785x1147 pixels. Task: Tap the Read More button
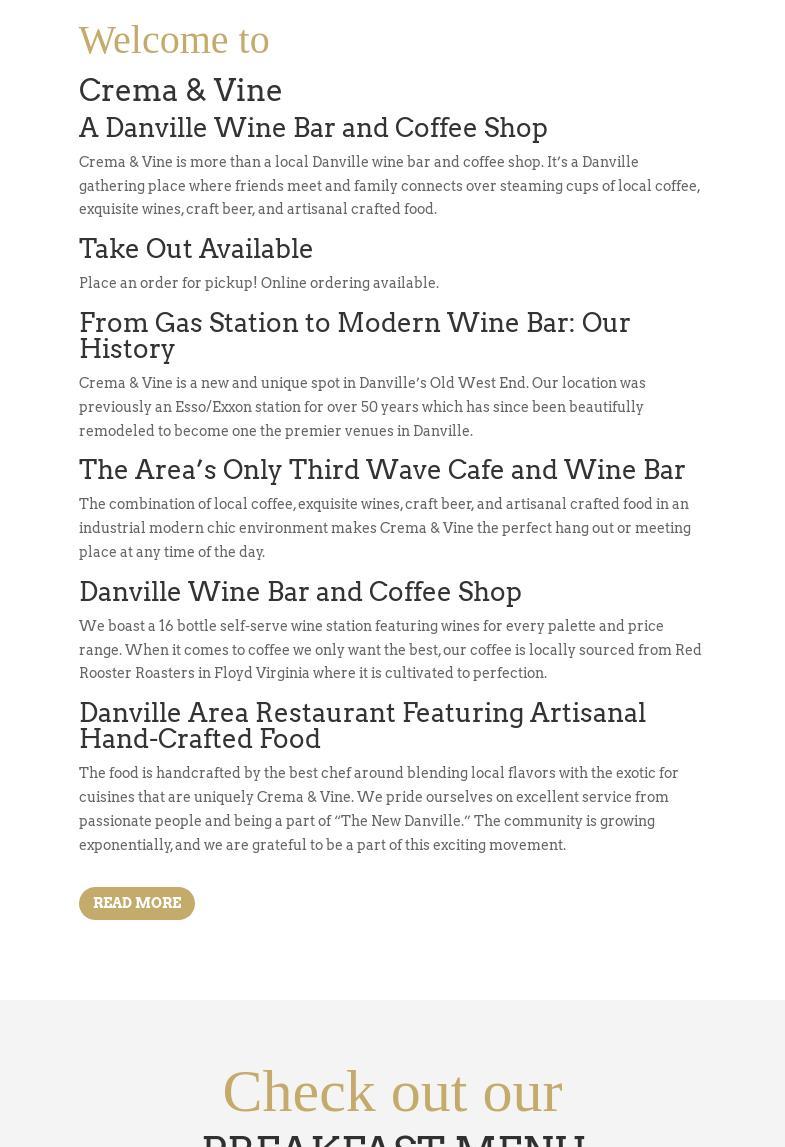click(137, 903)
